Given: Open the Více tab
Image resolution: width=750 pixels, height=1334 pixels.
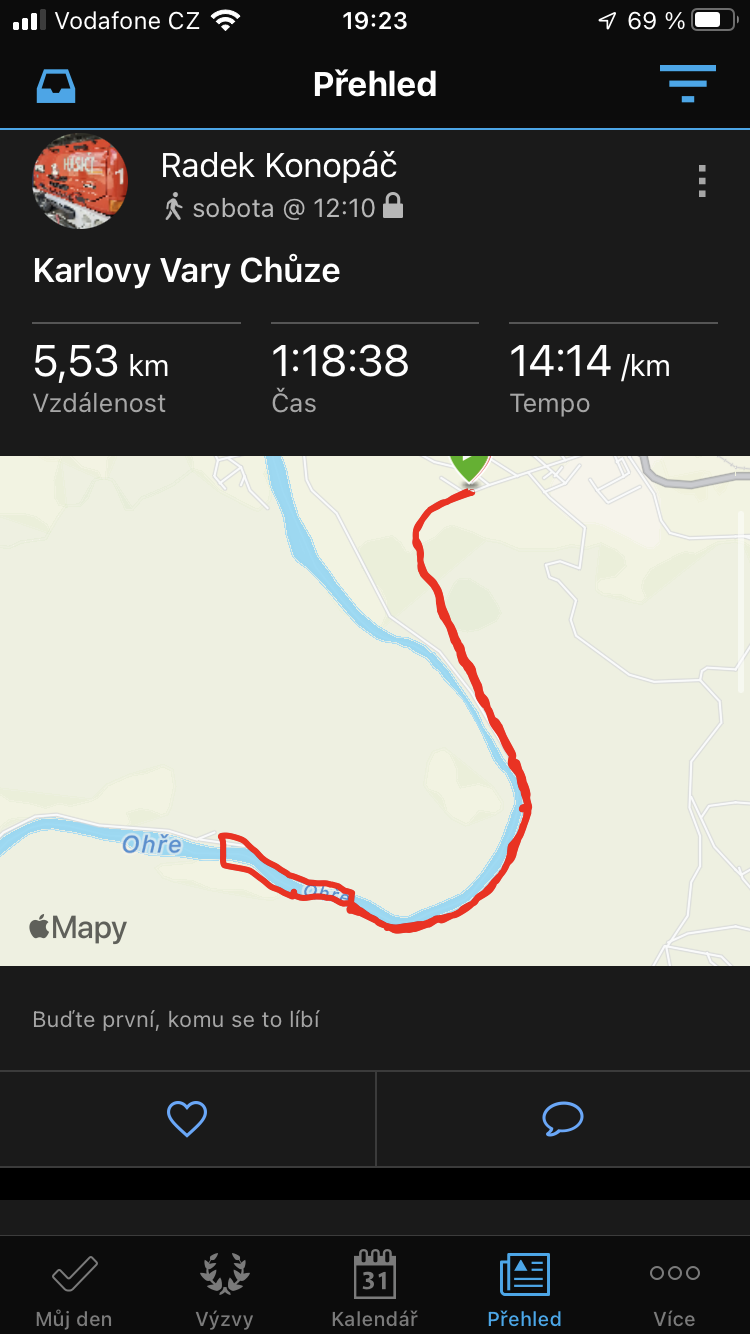Looking at the screenshot, I should pos(674,1288).
